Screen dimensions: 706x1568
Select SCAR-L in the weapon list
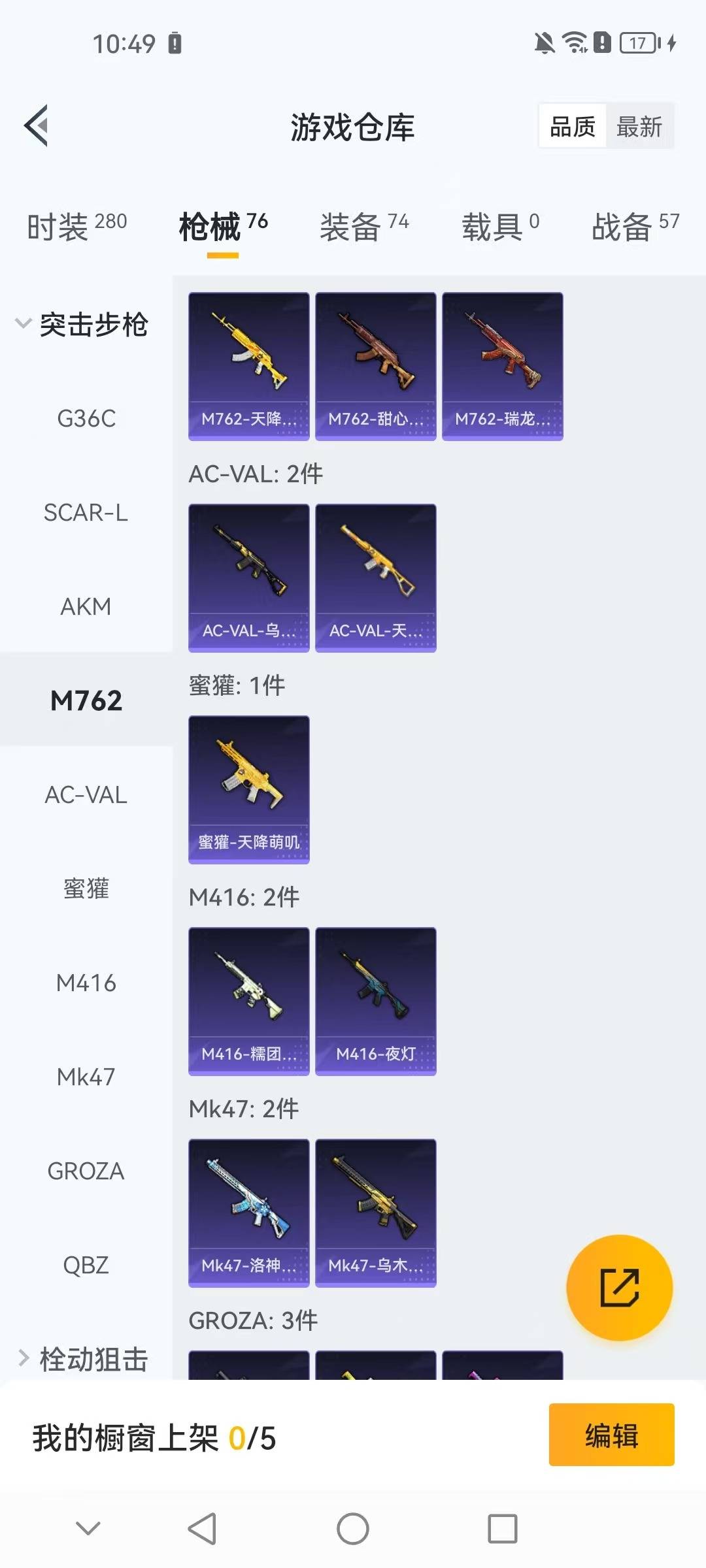click(x=86, y=513)
